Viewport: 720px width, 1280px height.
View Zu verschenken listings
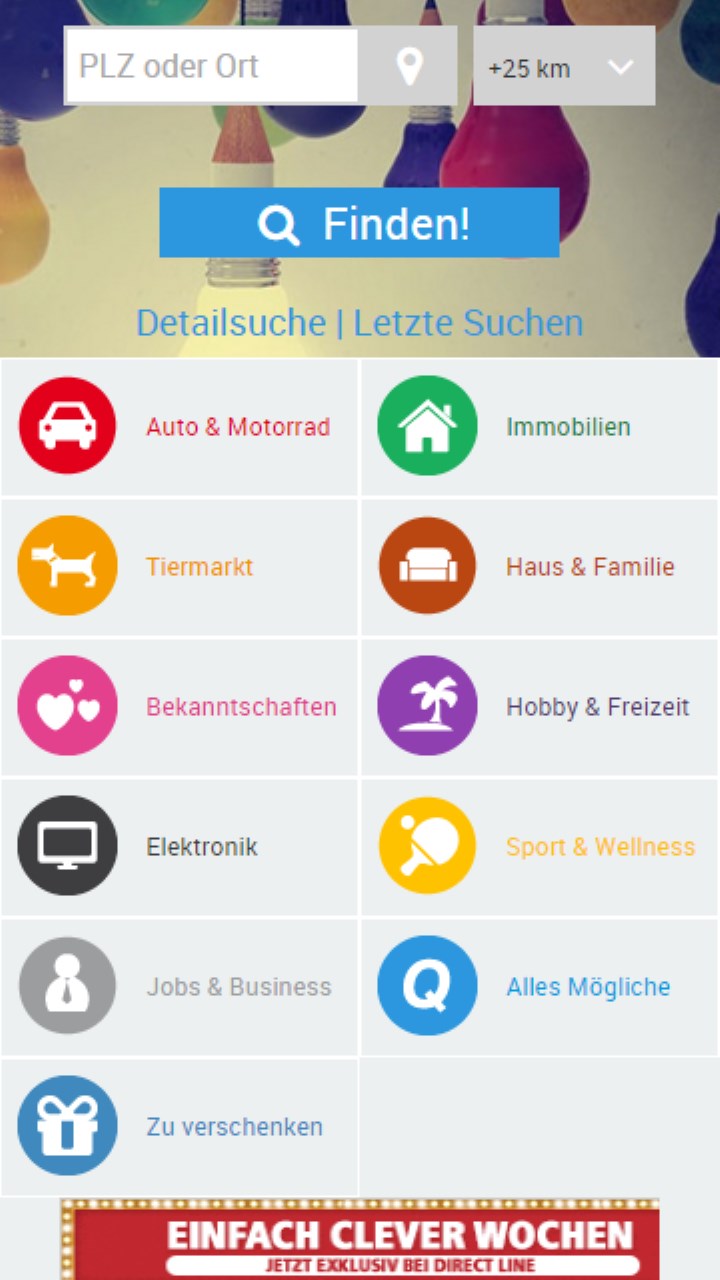tap(180, 1127)
